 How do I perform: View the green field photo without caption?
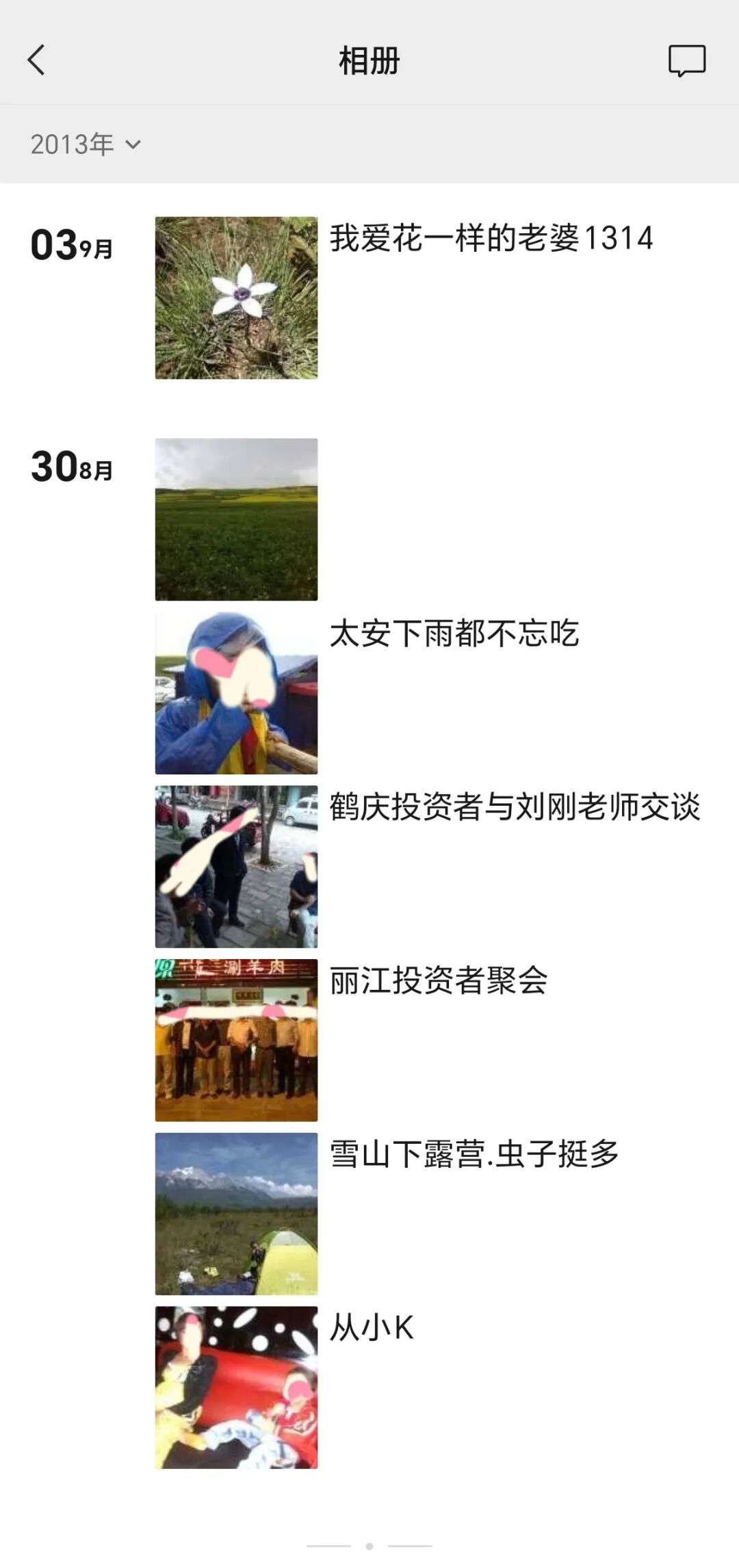(x=236, y=519)
